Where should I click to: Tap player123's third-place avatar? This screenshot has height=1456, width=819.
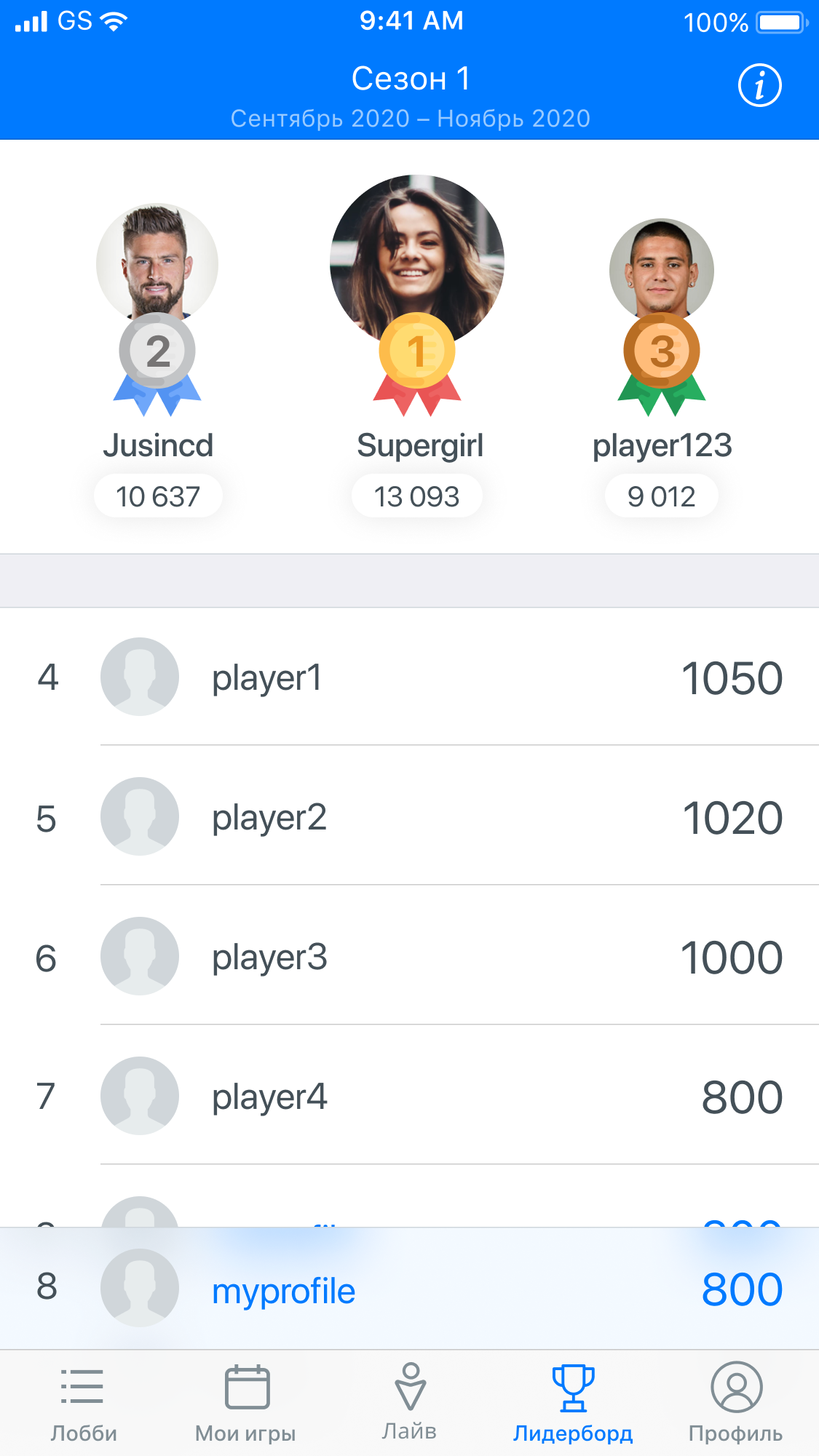661,271
